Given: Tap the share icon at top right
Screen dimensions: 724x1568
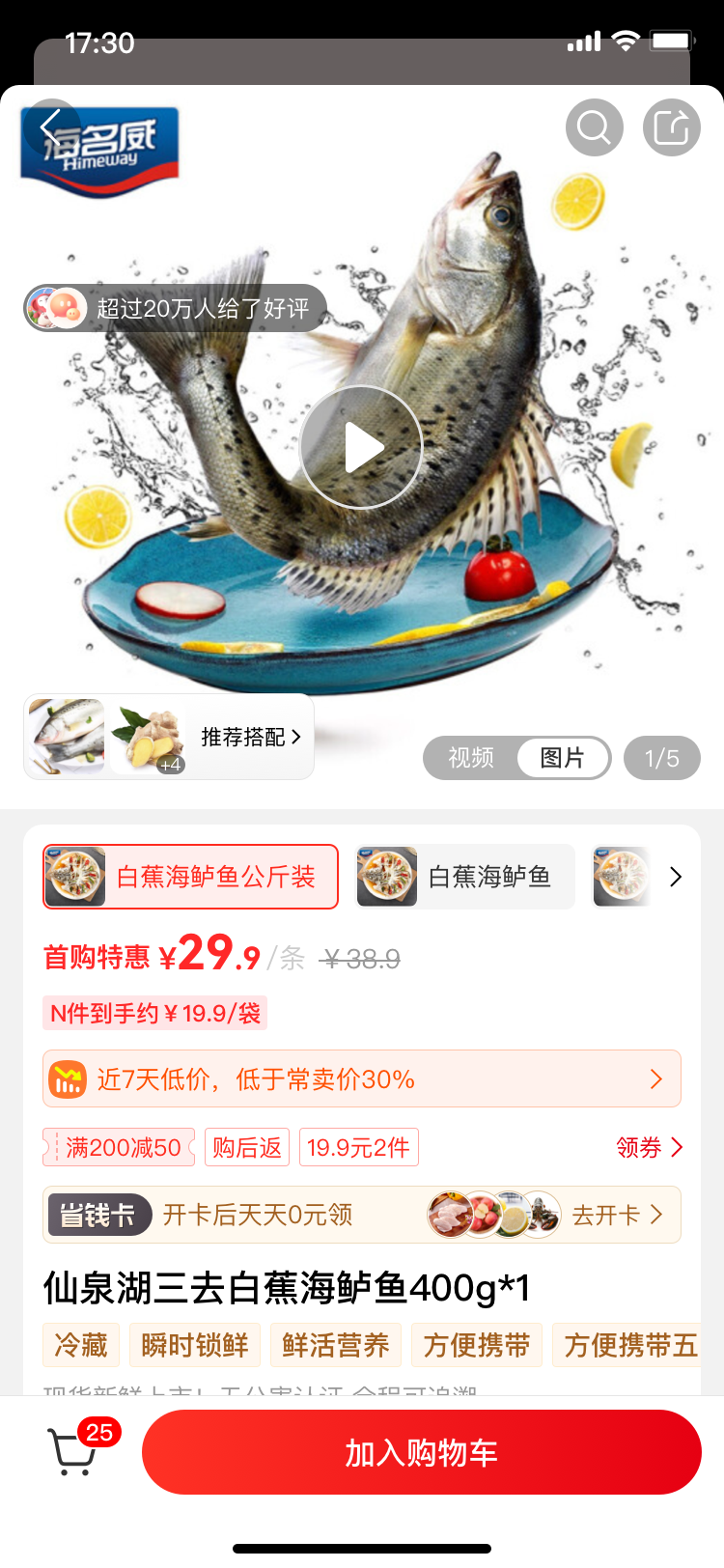Looking at the screenshot, I should click(671, 126).
